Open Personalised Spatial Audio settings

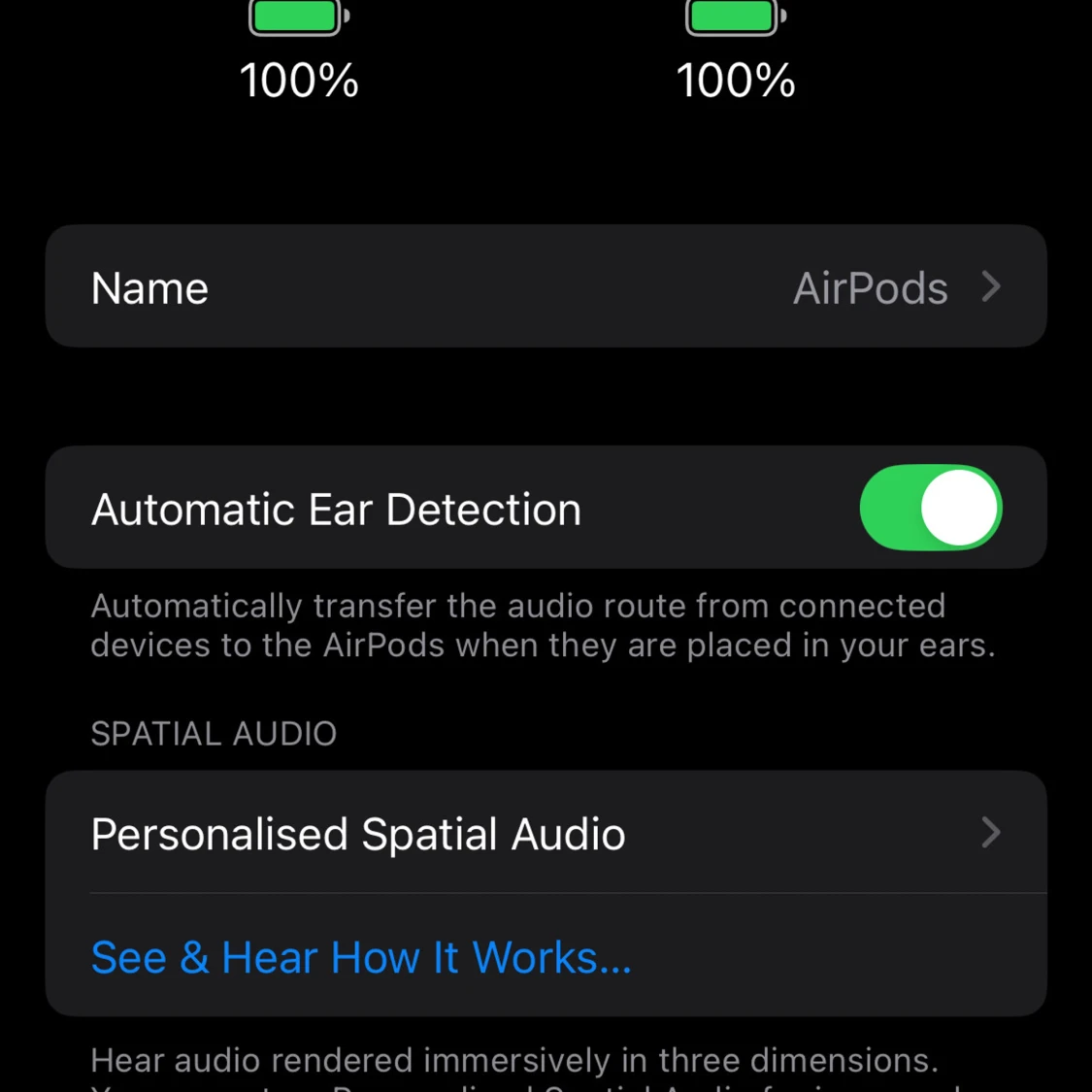point(546,833)
